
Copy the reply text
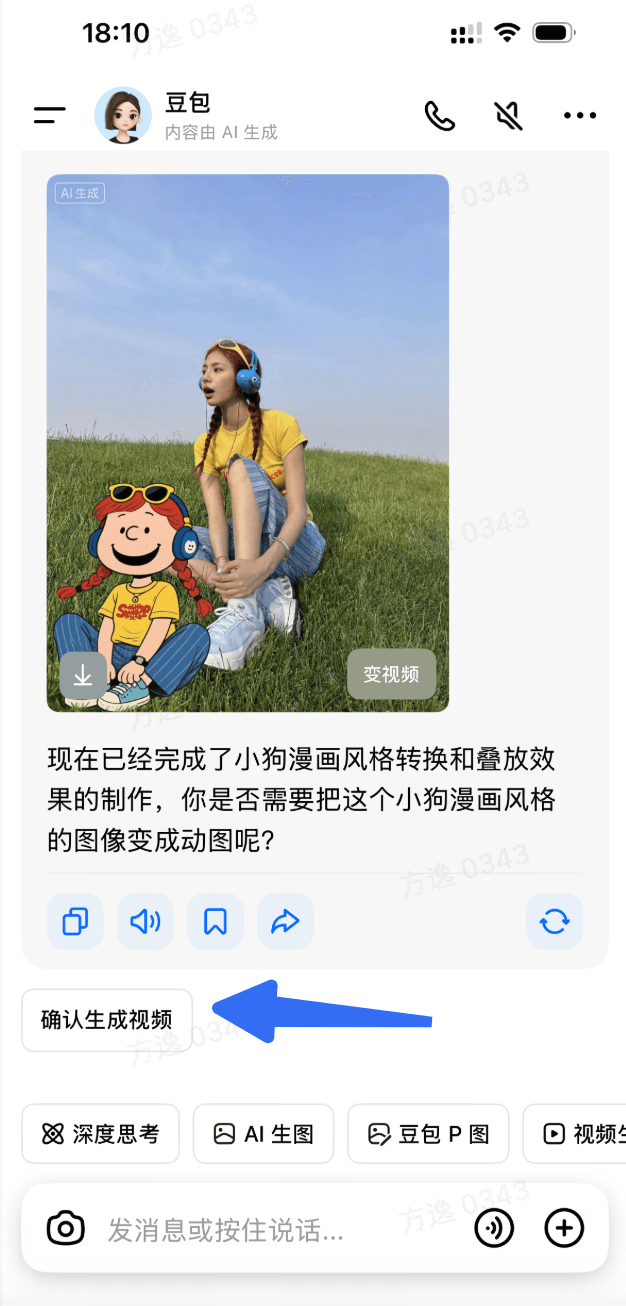[x=75, y=921]
